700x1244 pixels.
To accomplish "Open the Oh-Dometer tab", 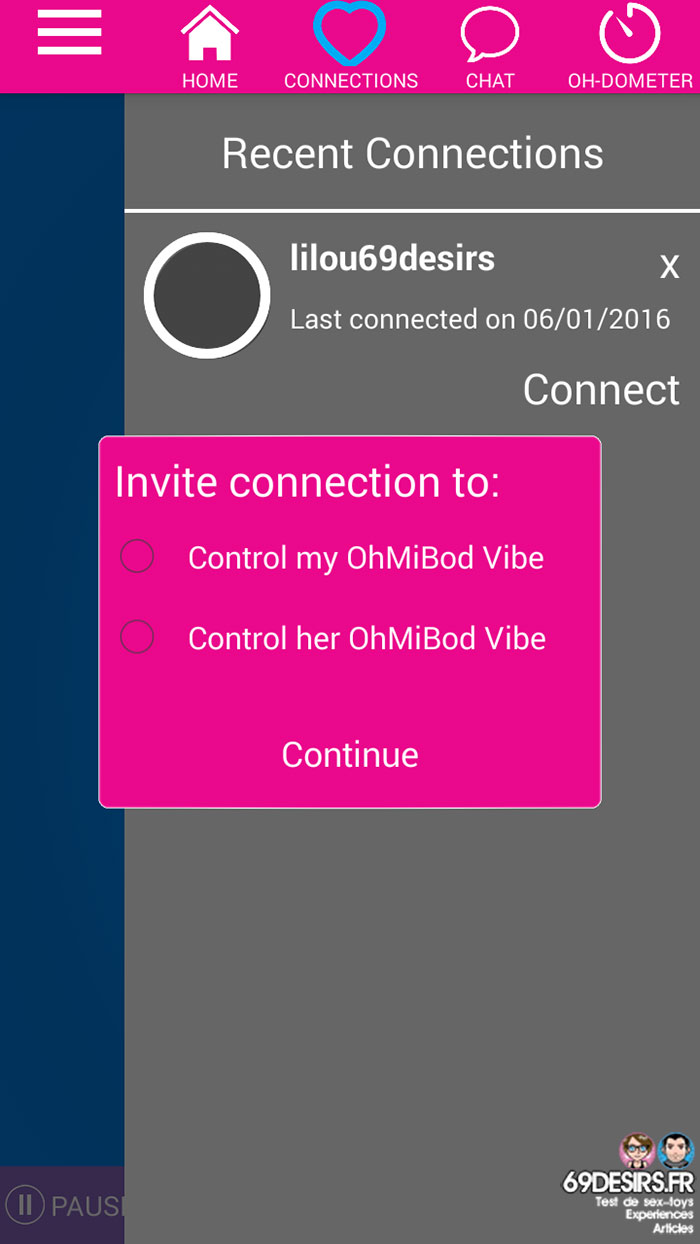I will pos(630,46).
